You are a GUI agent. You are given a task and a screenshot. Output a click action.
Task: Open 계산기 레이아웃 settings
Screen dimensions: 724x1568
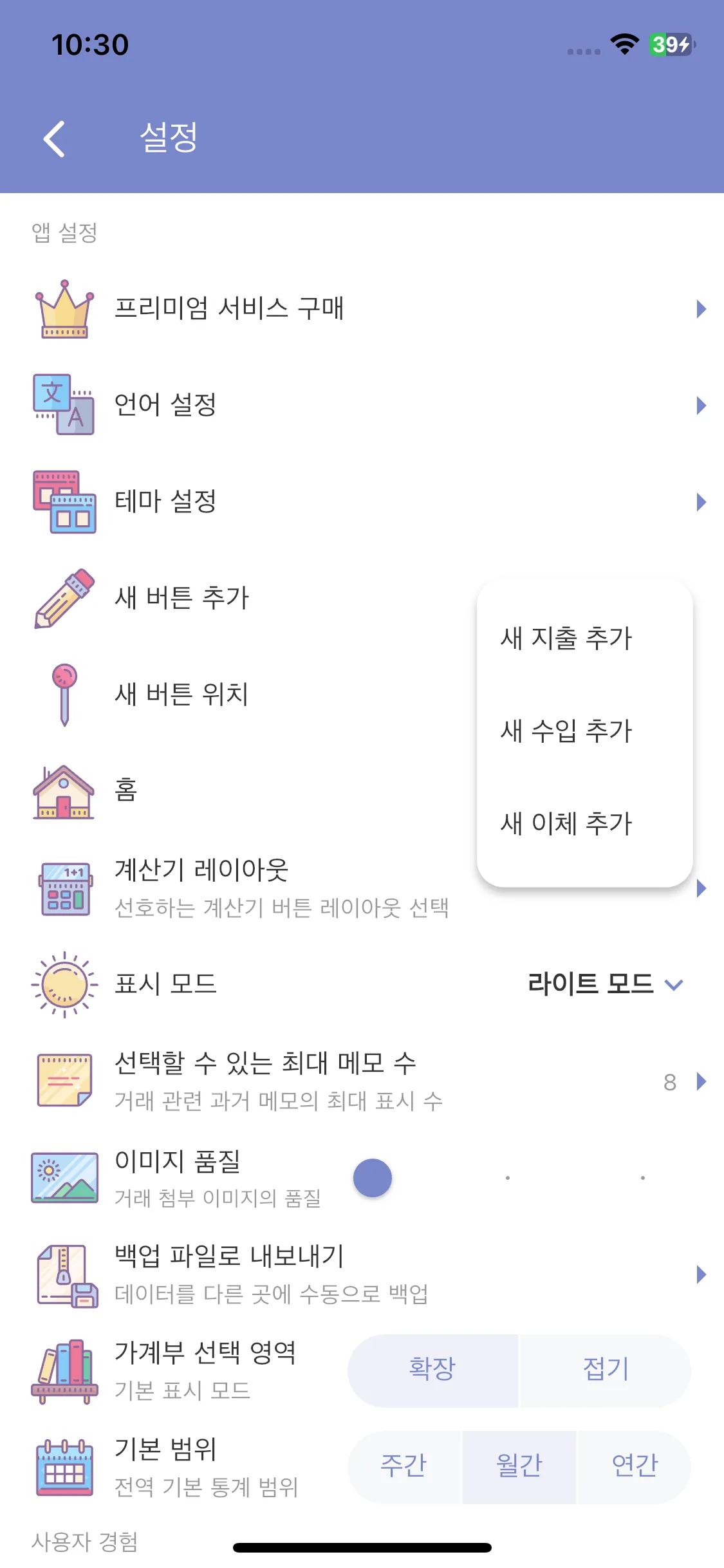click(257, 888)
